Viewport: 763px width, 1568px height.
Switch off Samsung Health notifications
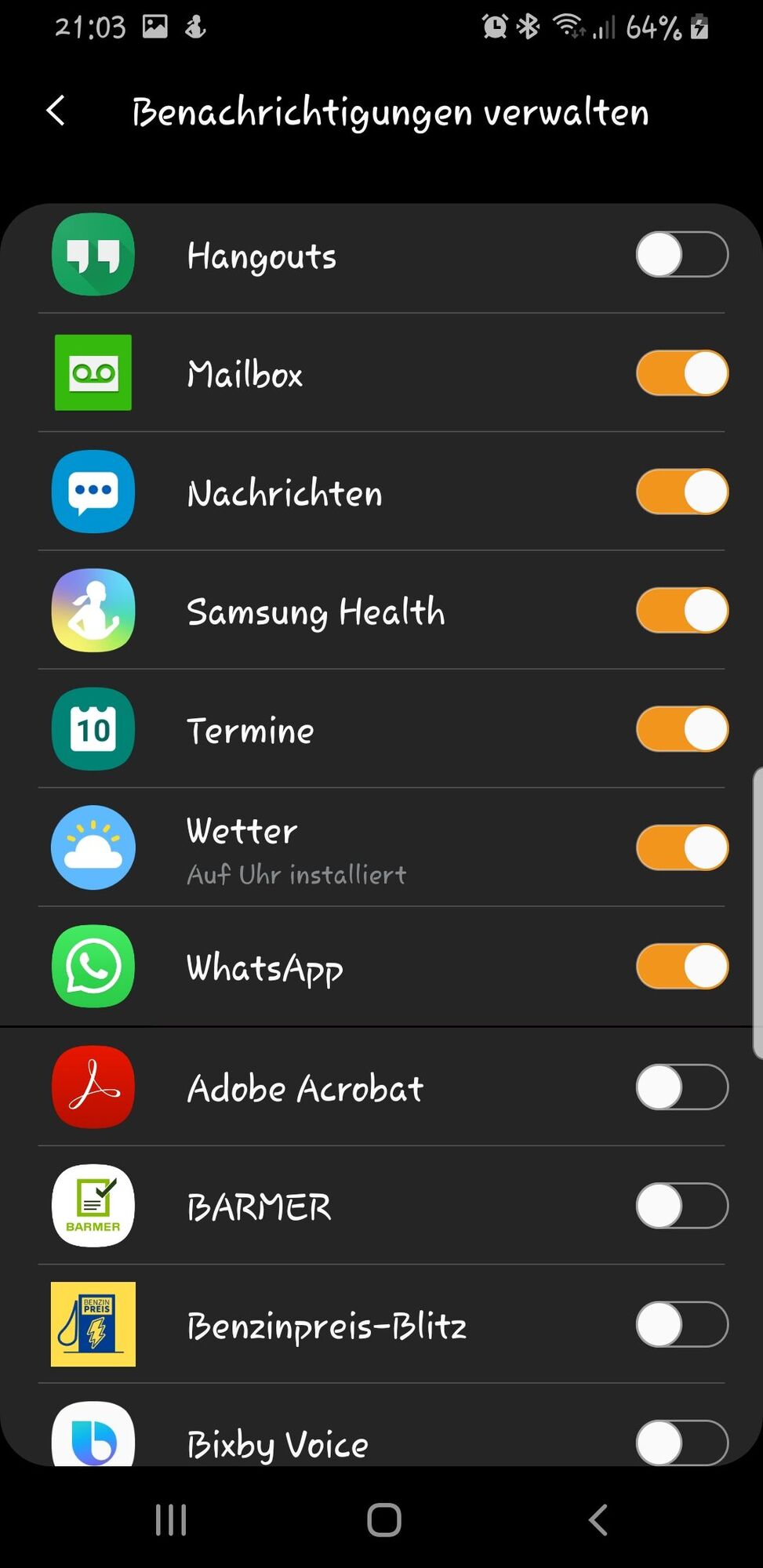coord(681,611)
